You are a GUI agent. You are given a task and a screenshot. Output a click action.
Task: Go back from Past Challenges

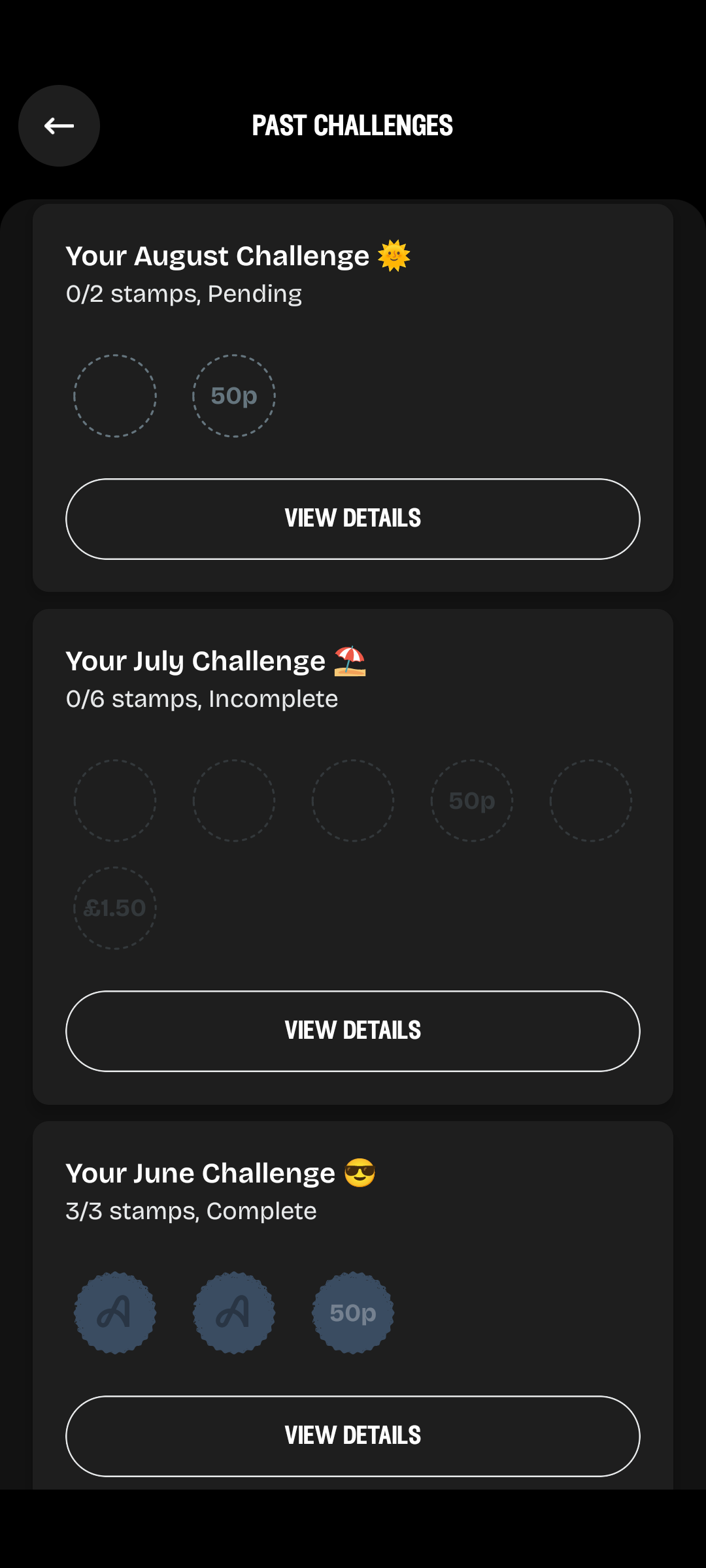pos(59,125)
